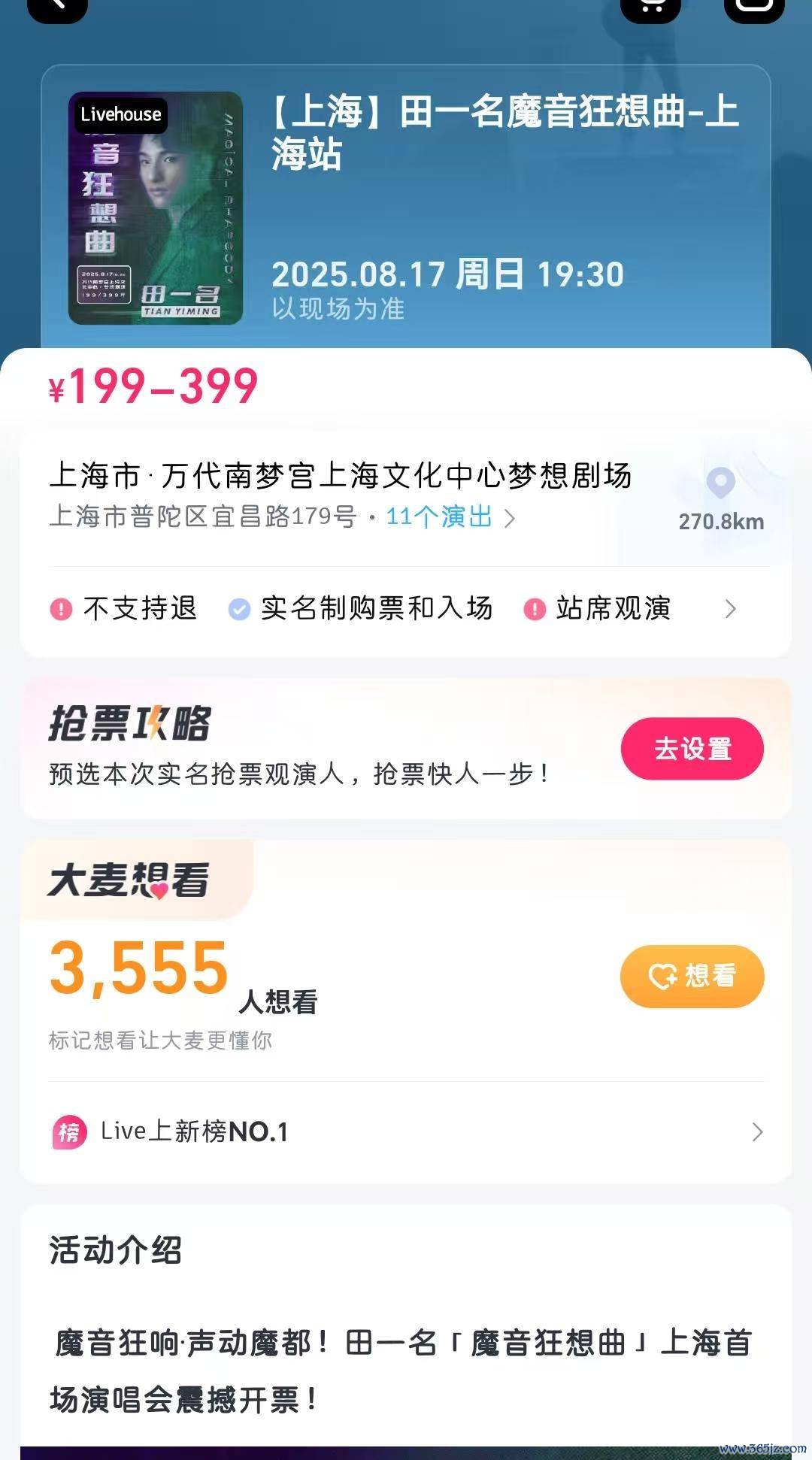The height and width of the screenshot is (1460, 812).
Task: Tap 去设置 to preselect ticket viewers
Action: (x=692, y=749)
